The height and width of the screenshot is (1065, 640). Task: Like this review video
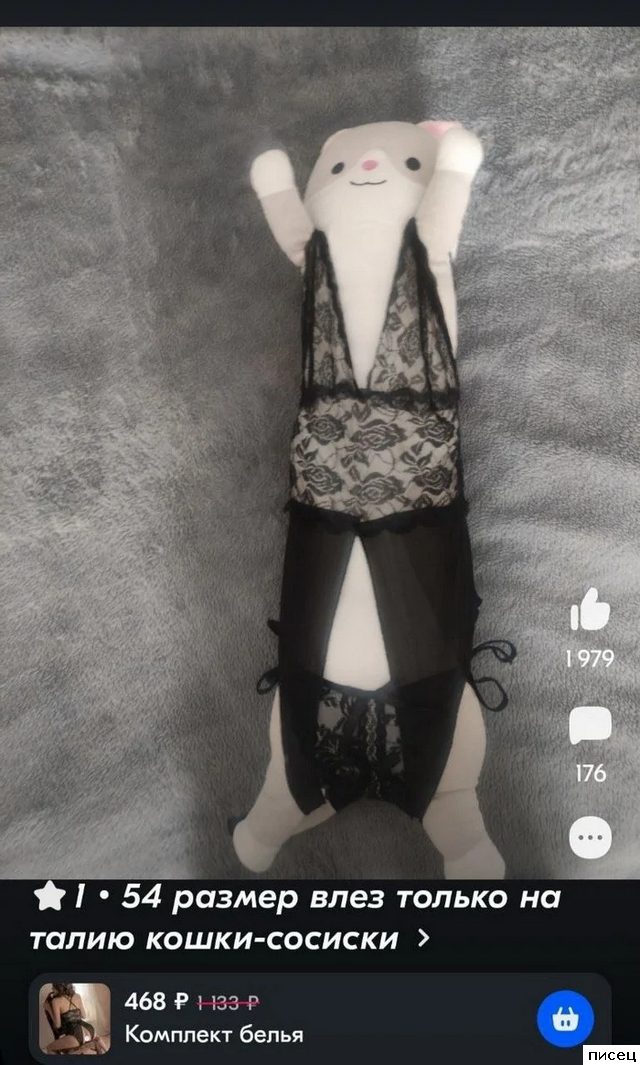click(590, 610)
